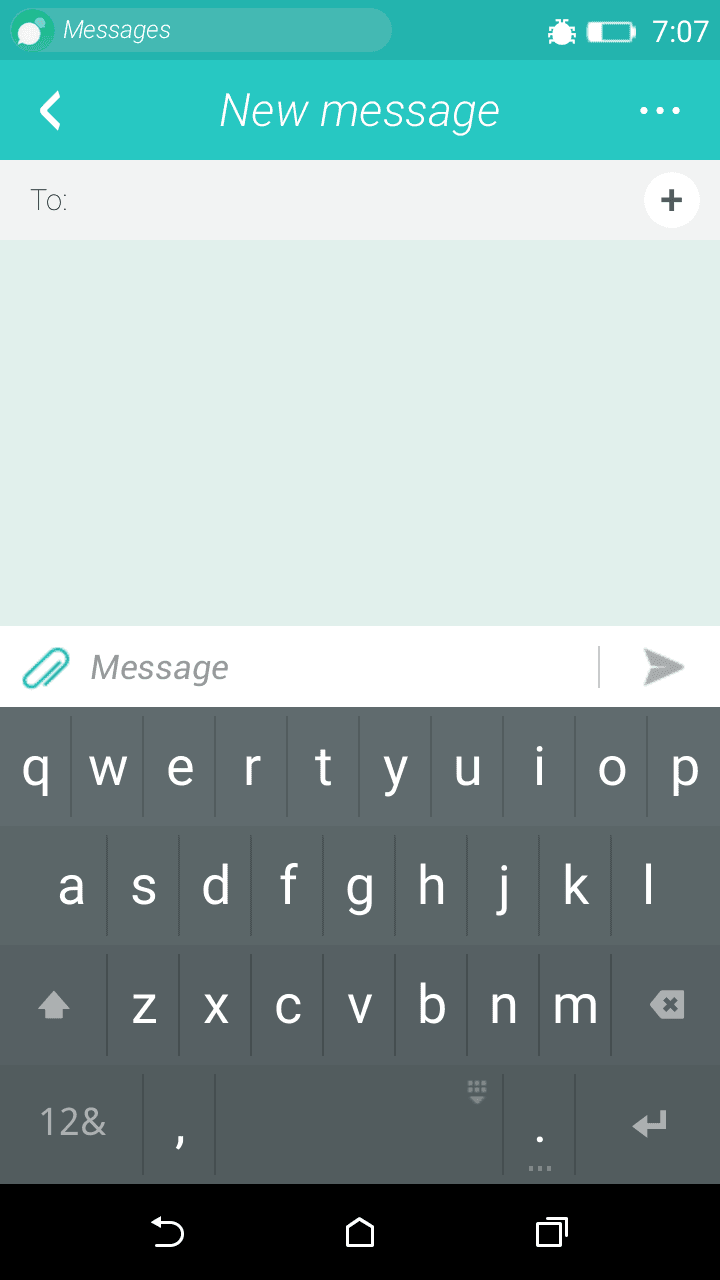Screen dimensions: 720x1280
Task: Switch keyboard to 12& symbols
Action: pos(72,1123)
